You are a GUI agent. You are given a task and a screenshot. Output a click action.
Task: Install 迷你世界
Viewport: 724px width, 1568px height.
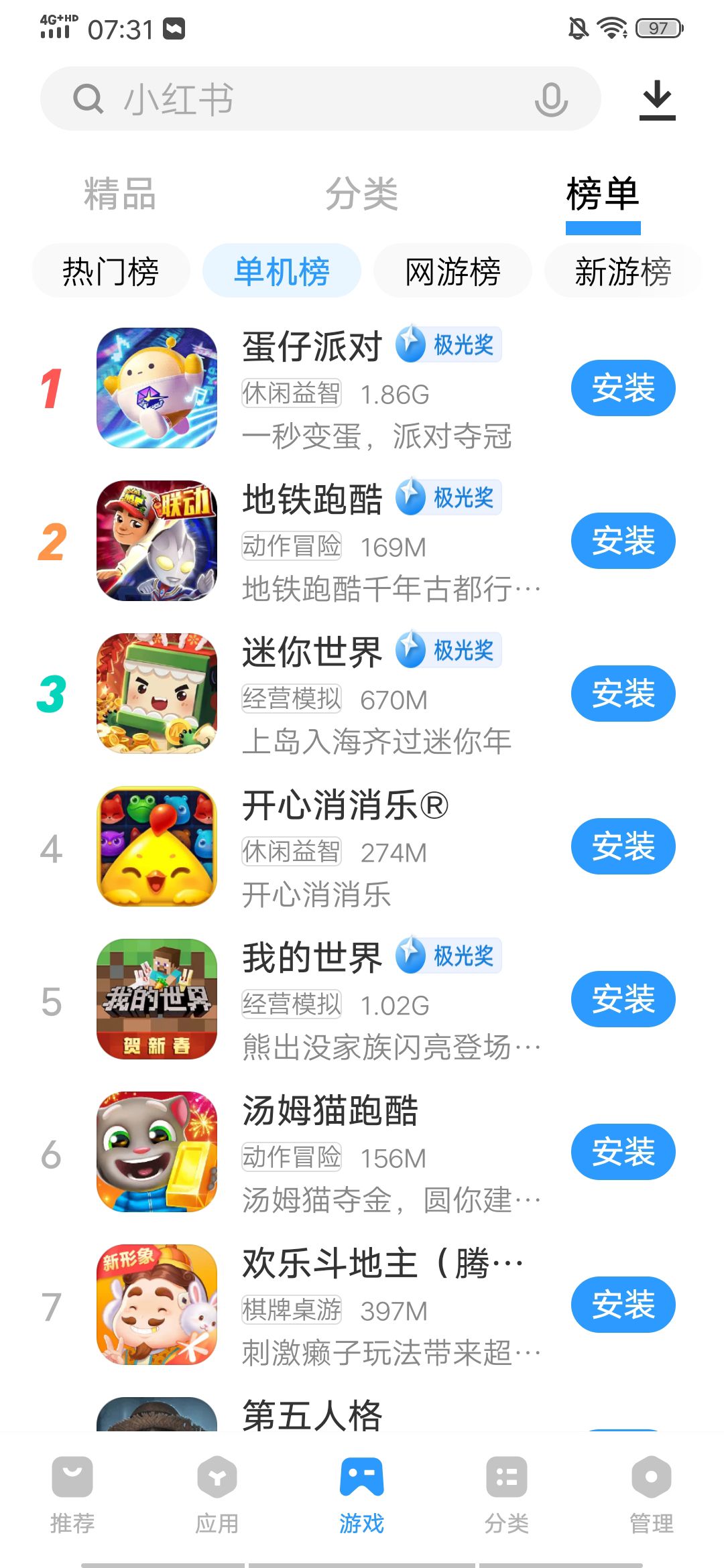[623, 694]
